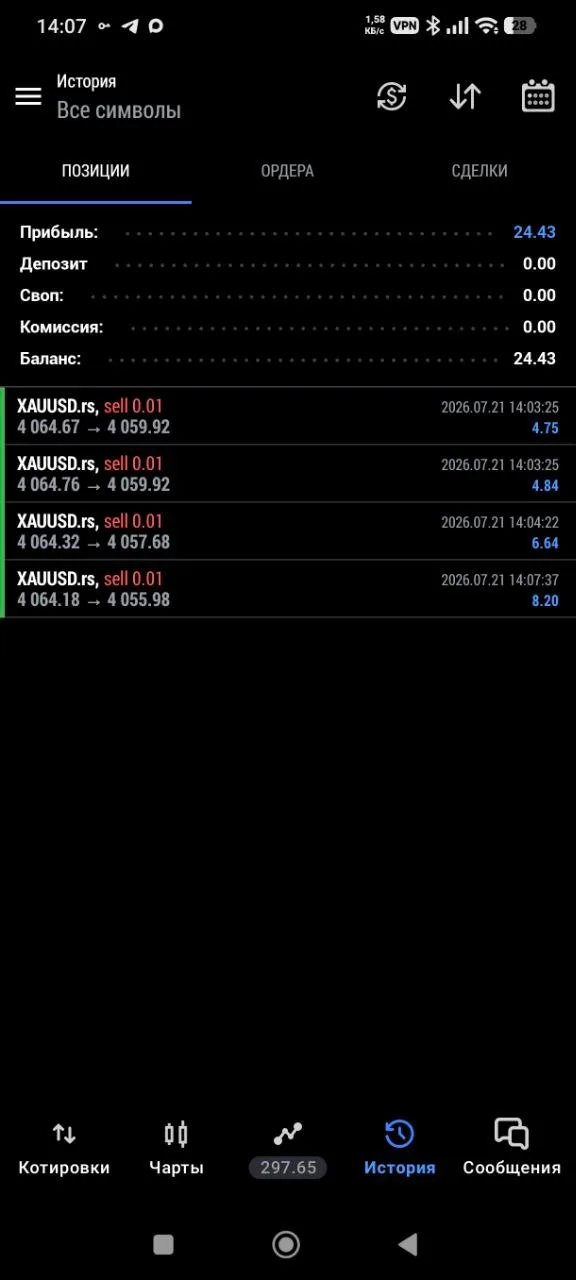The image size is (576, 1280).
Task: Expand the XAUUSD.rs position with profit 8.20
Action: point(288,589)
